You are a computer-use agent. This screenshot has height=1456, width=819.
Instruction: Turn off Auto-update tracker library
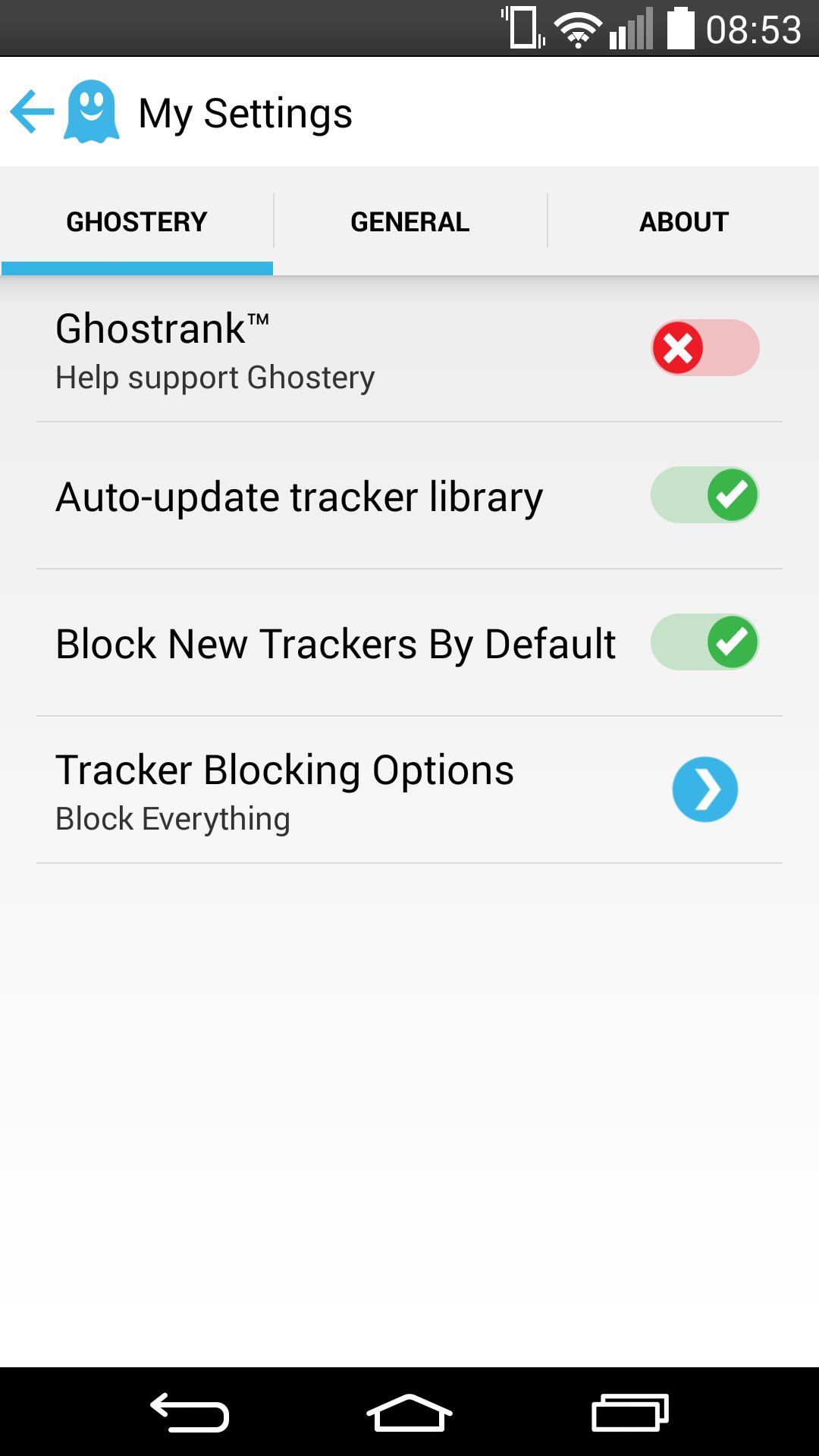[705, 495]
